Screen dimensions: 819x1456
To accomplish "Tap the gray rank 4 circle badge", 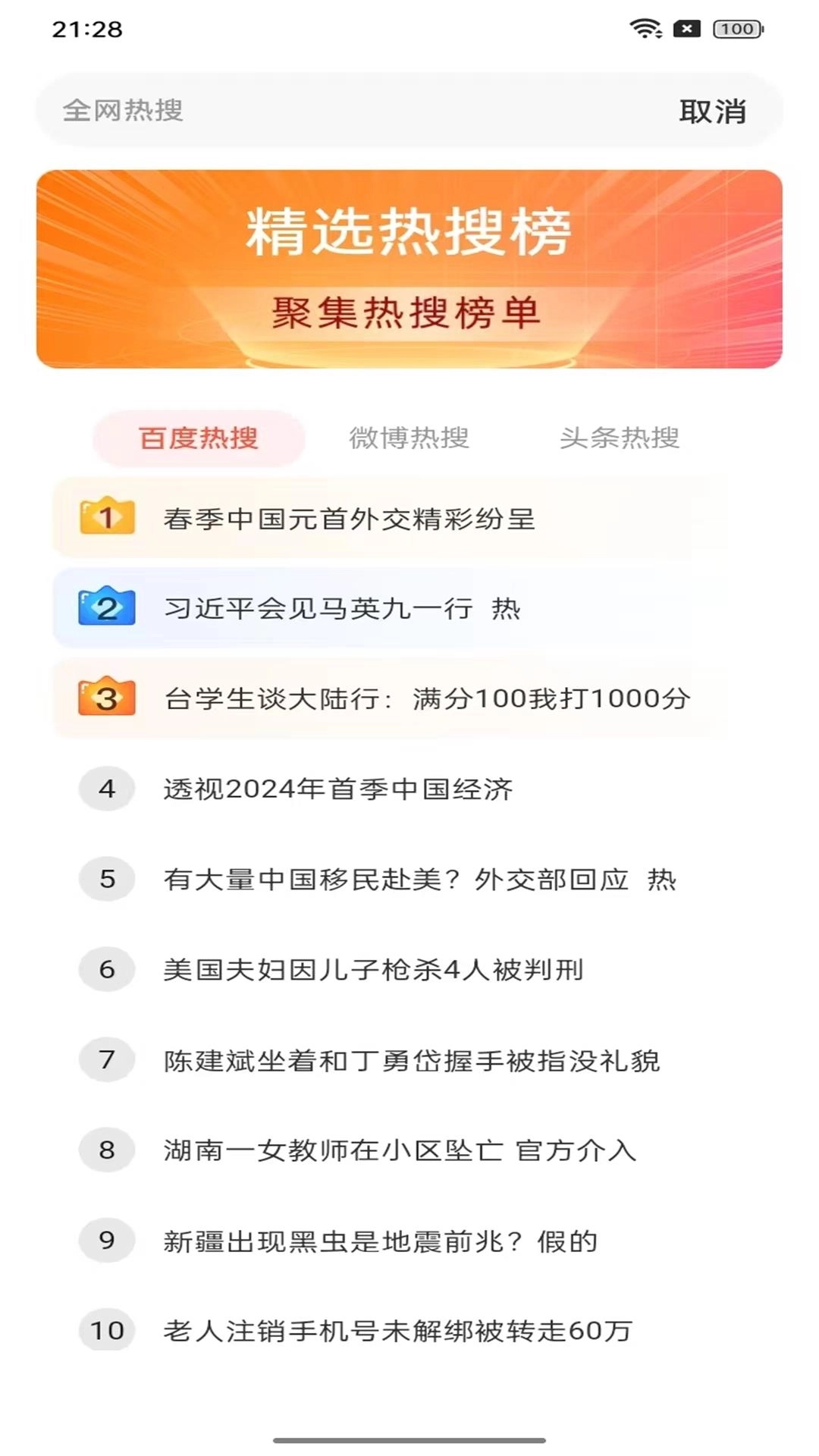I will click(x=108, y=789).
